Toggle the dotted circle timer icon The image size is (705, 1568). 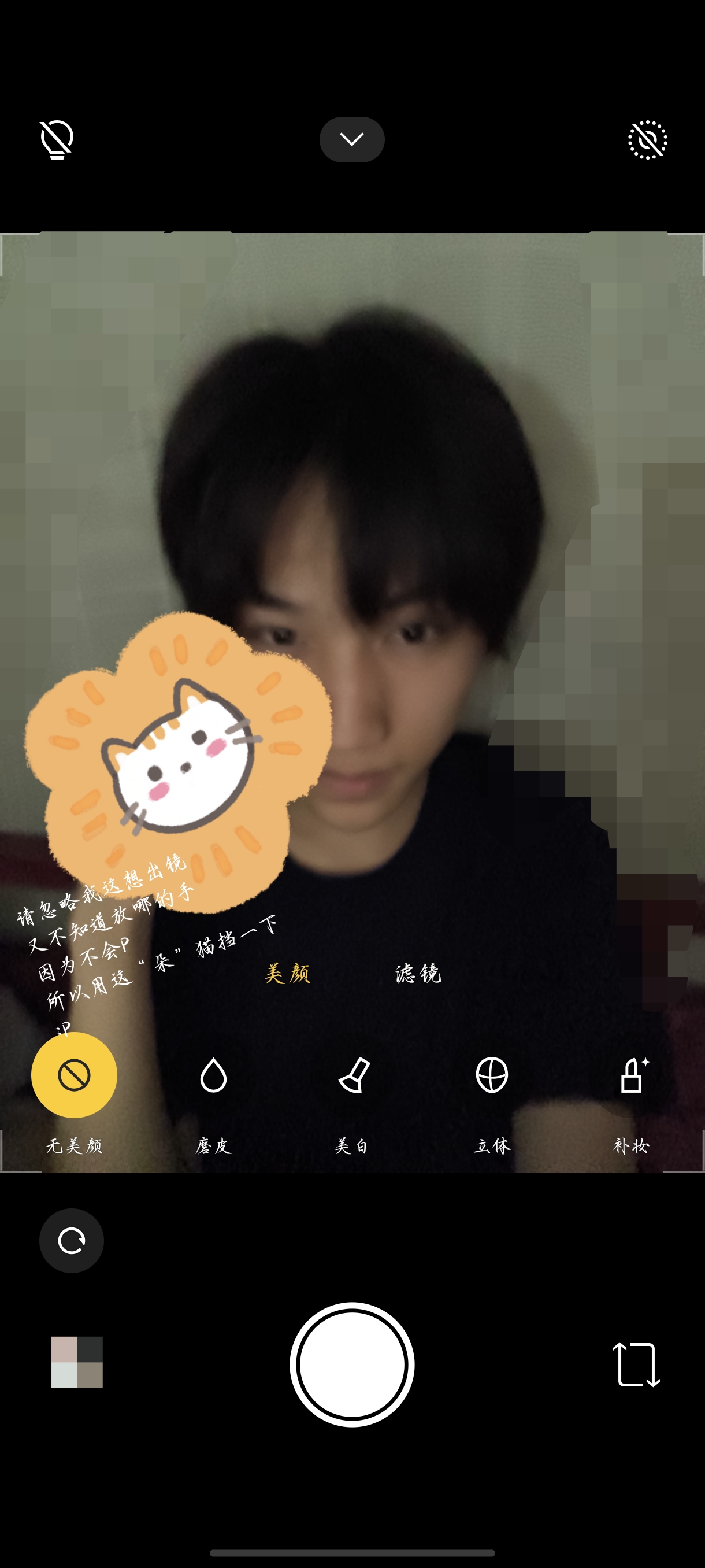coord(647,140)
